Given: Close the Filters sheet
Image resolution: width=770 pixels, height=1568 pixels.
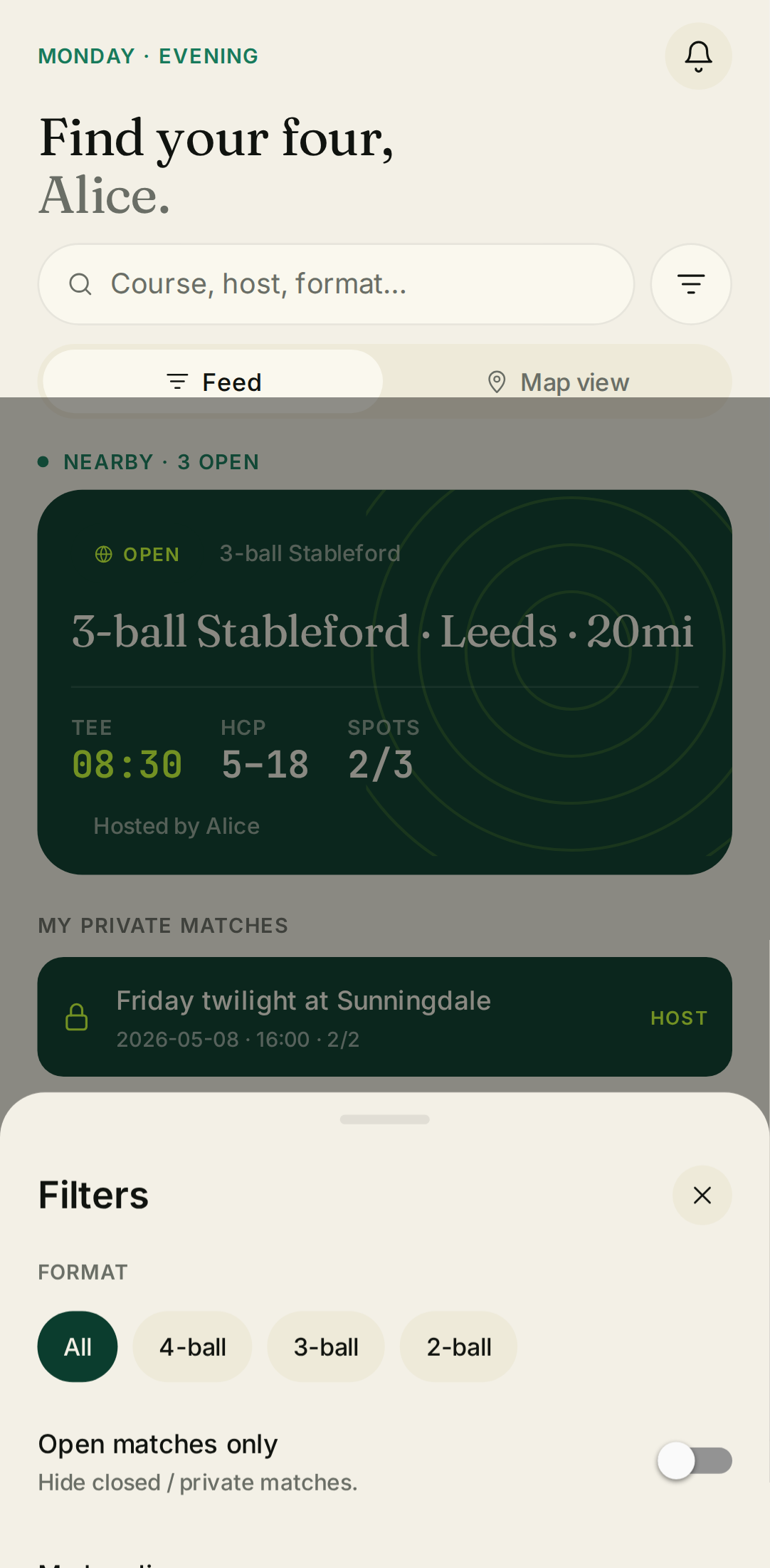Looking at the screenshot, I should coord(702,1195).
